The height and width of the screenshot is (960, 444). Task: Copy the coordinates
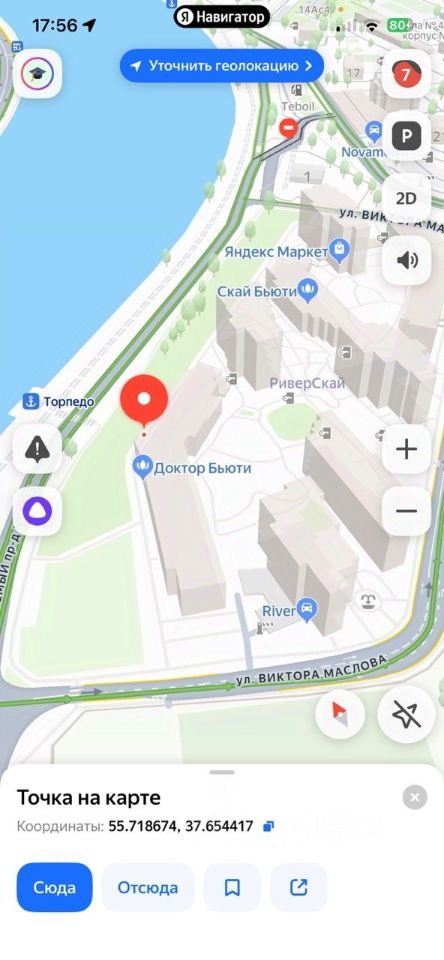[268, 827]
